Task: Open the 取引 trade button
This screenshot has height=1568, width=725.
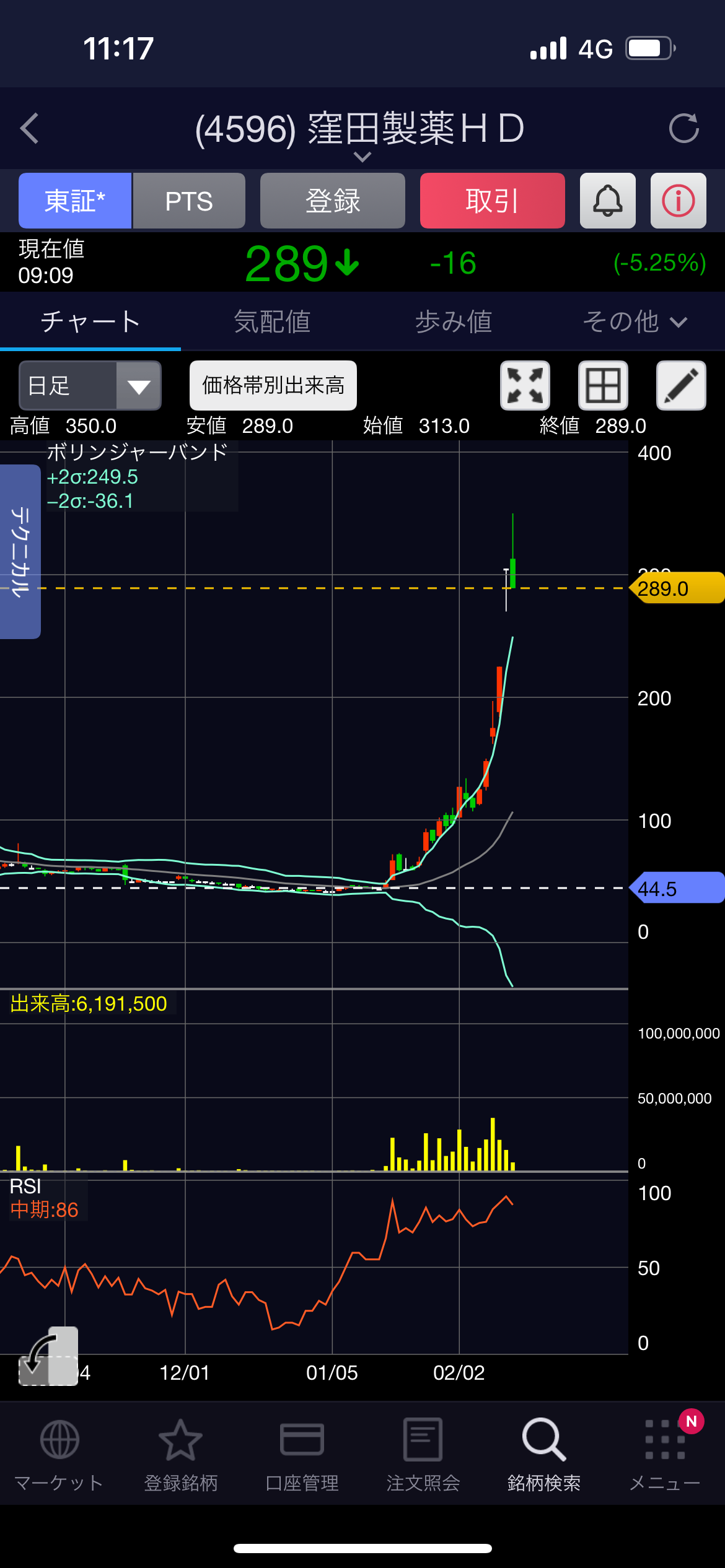Action: [492, 201]
